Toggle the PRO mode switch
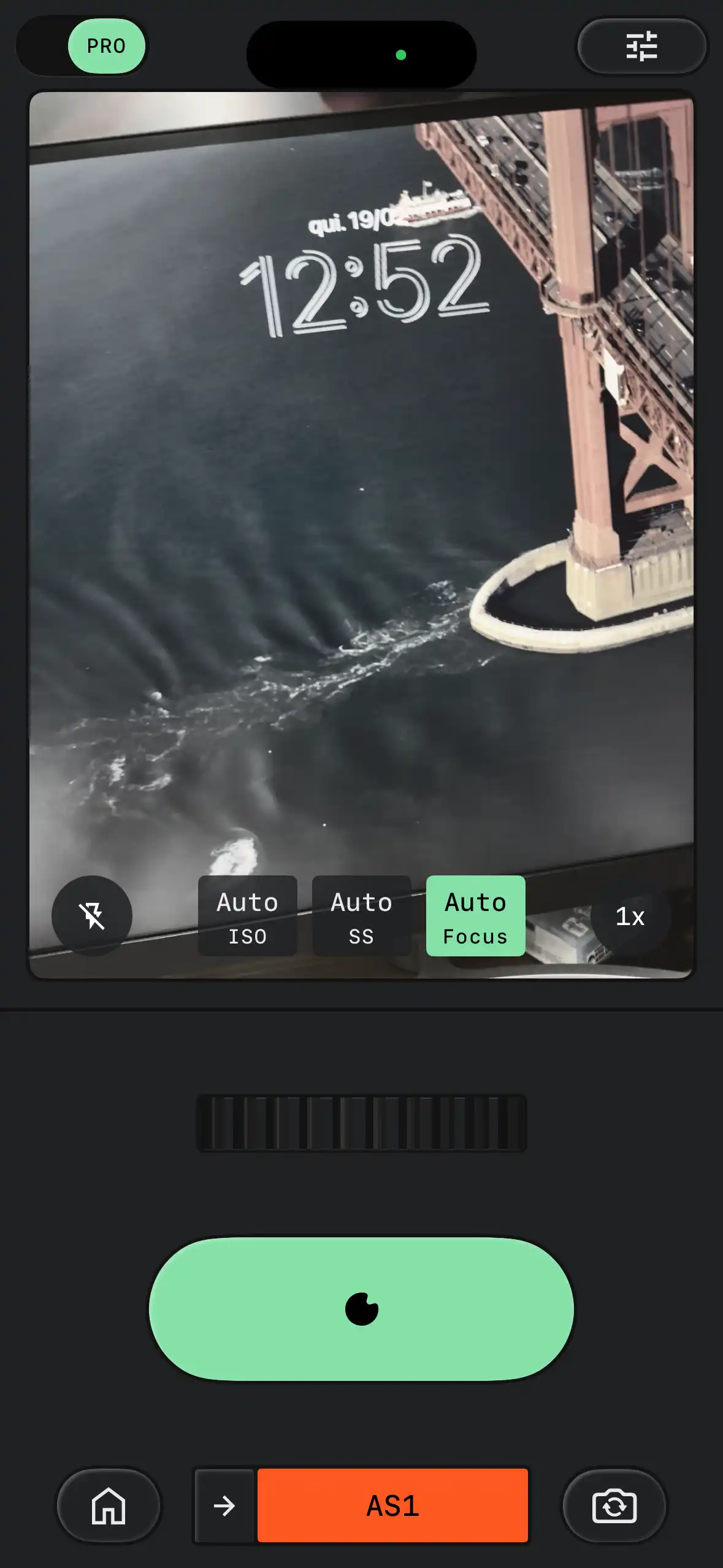This screenshot has width=723, height=1568. point(83,46)
